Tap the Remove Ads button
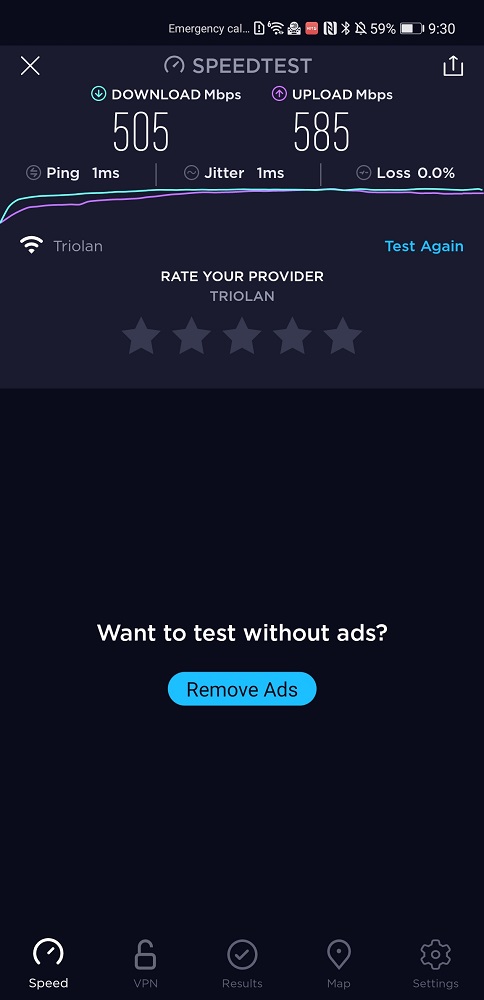The width and height of the screenshot is (484, 1000). pos(242,689)
